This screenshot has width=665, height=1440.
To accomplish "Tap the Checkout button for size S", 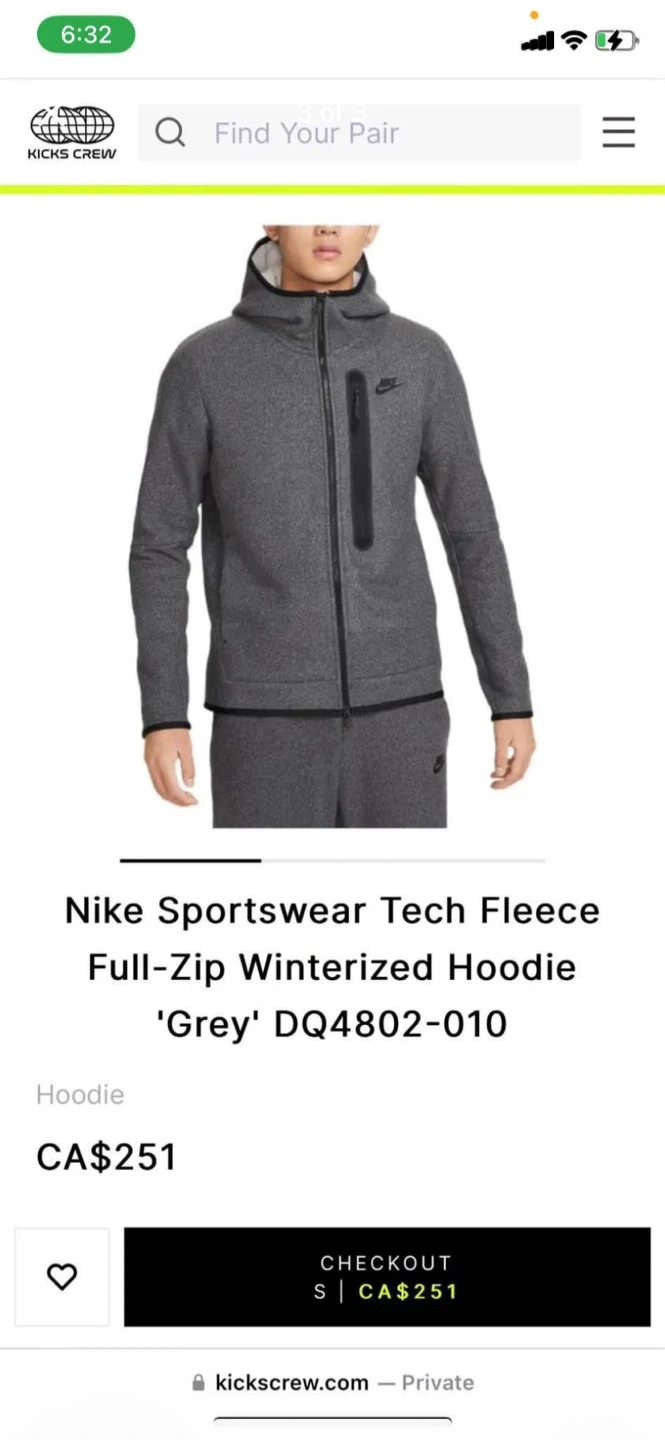I will [x=387, y=1277].
